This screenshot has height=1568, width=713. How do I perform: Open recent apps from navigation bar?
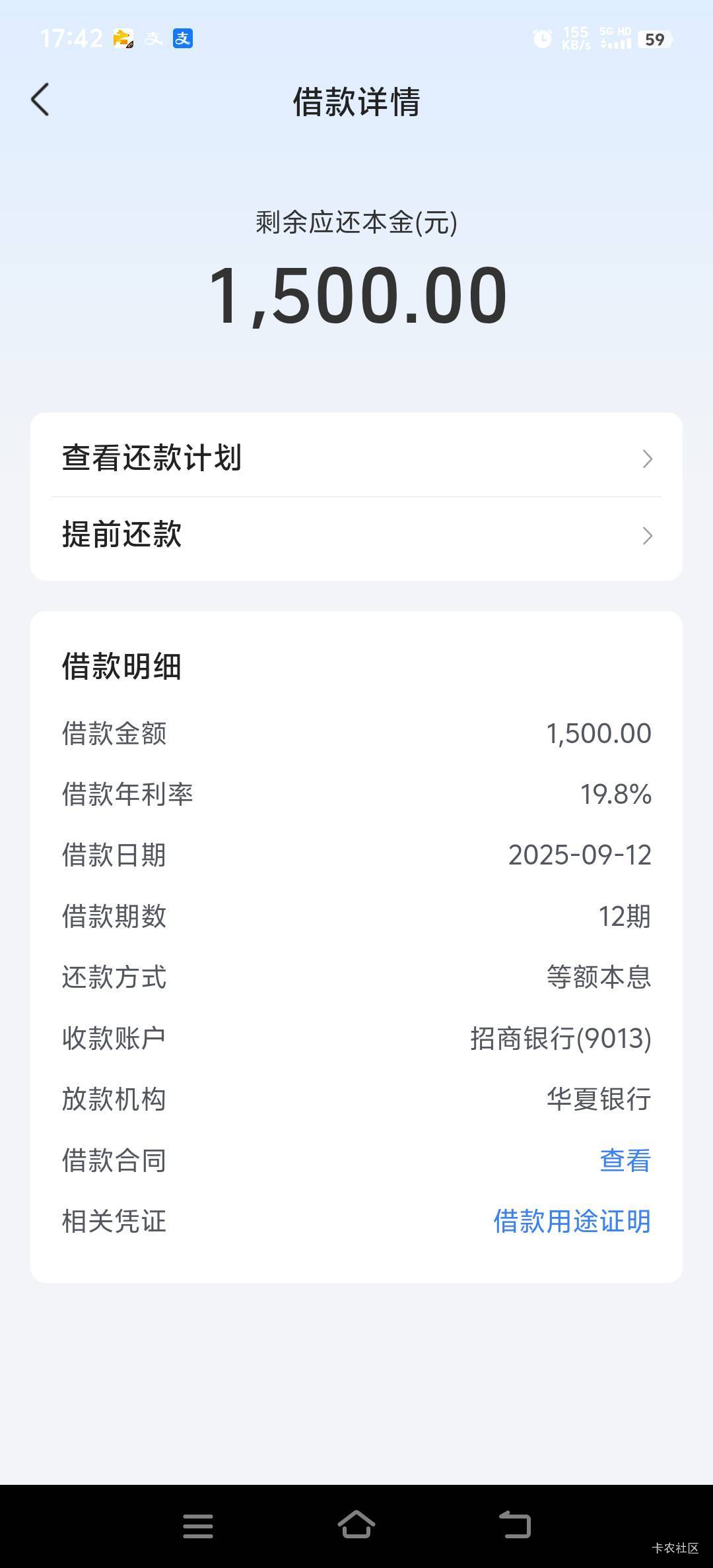pyautogui.click(x=198, y=1526)
